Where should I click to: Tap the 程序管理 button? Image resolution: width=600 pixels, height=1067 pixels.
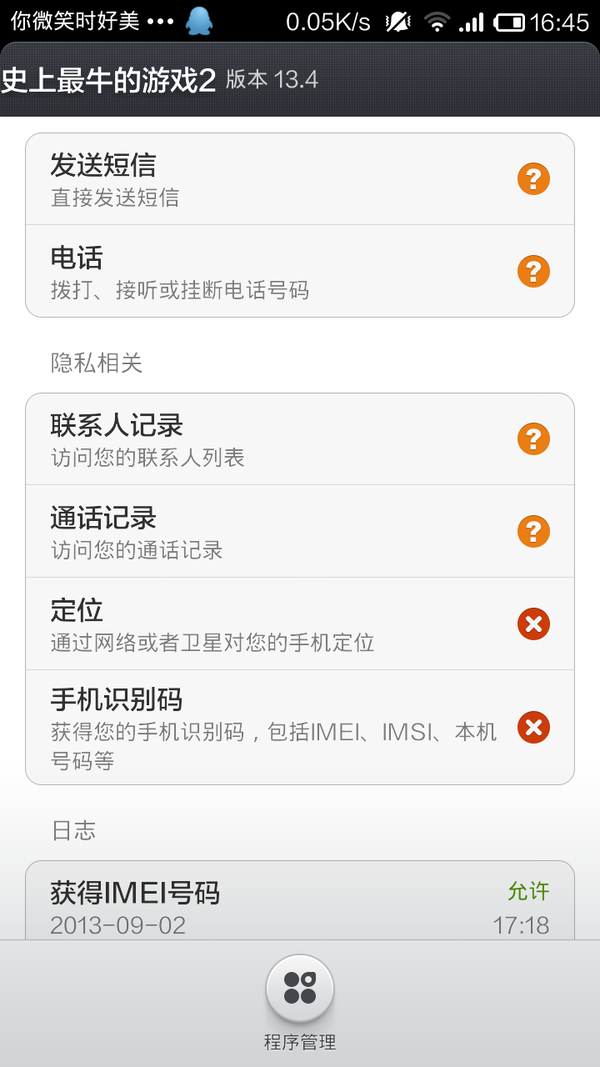pos(300,1001)
